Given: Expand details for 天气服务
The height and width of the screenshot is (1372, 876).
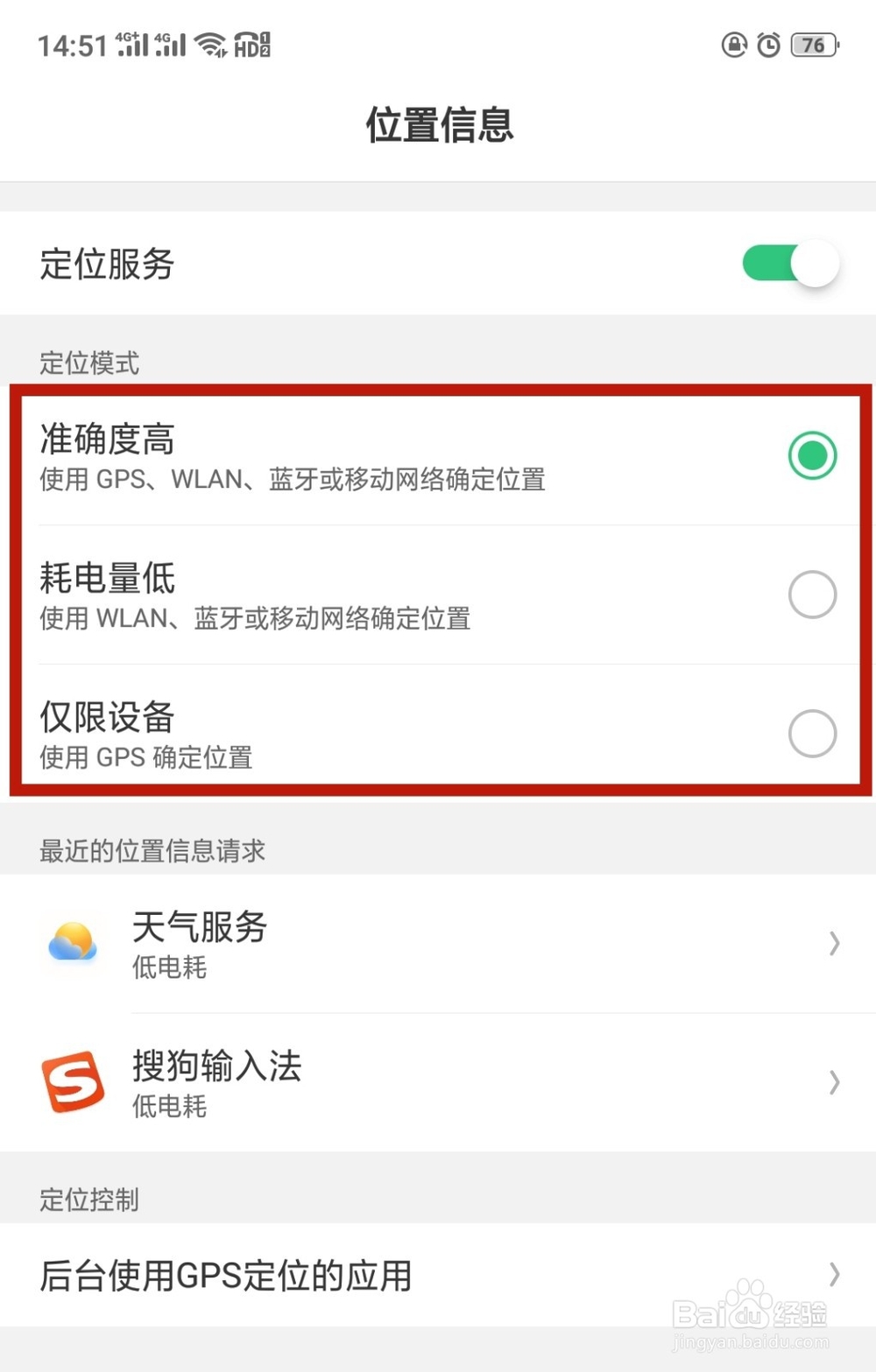Looking at the screenshot, I should point(832,943).
